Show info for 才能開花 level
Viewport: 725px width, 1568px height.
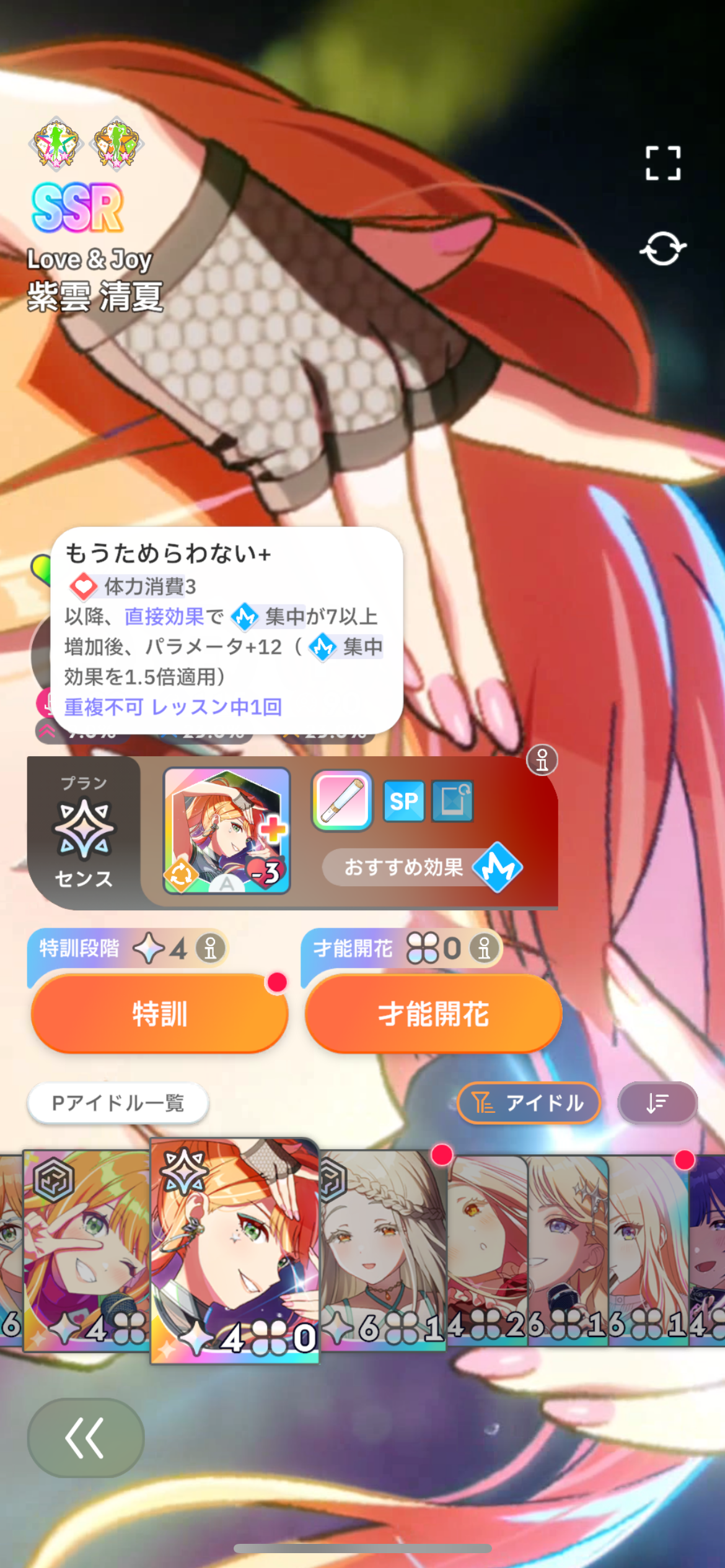click(485, 948)
